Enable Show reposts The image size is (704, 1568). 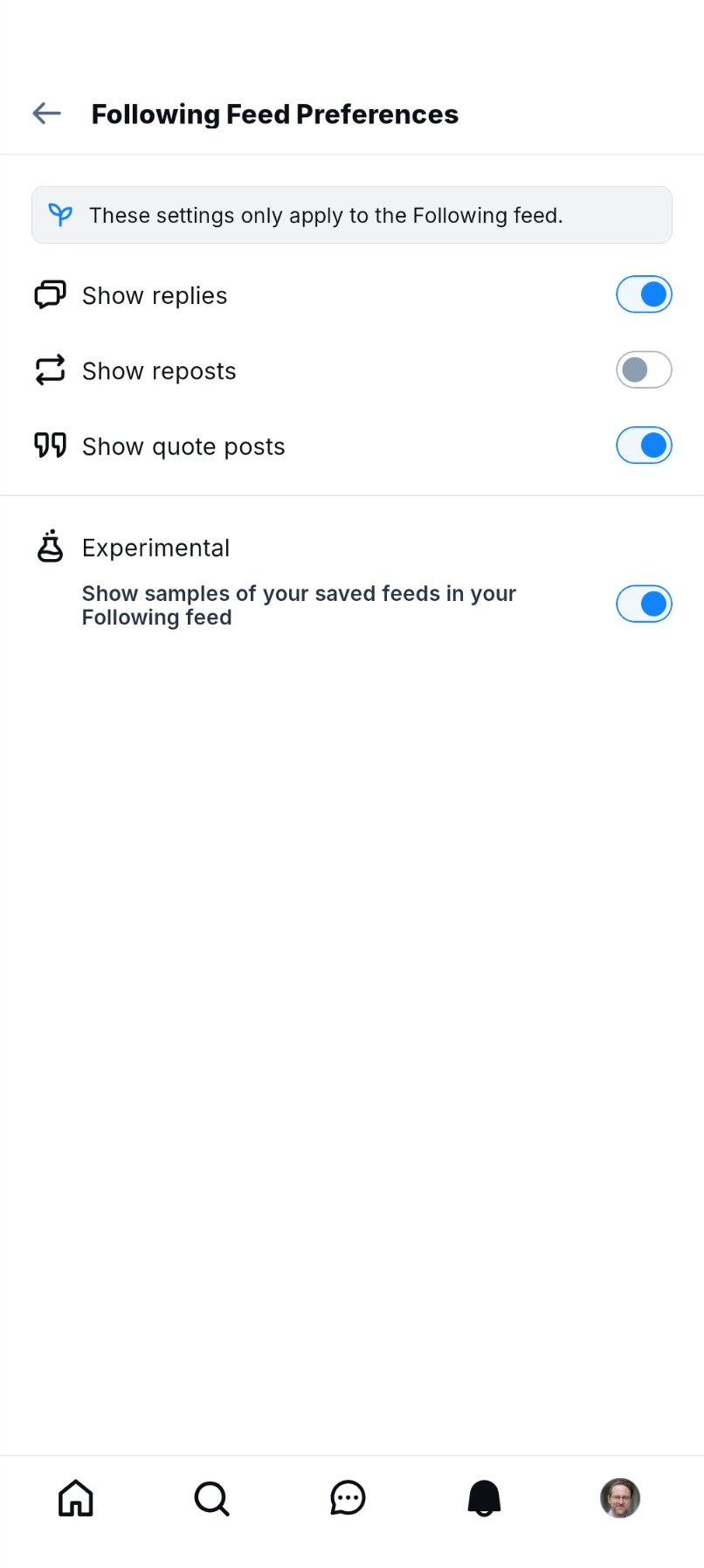[644, 370]
